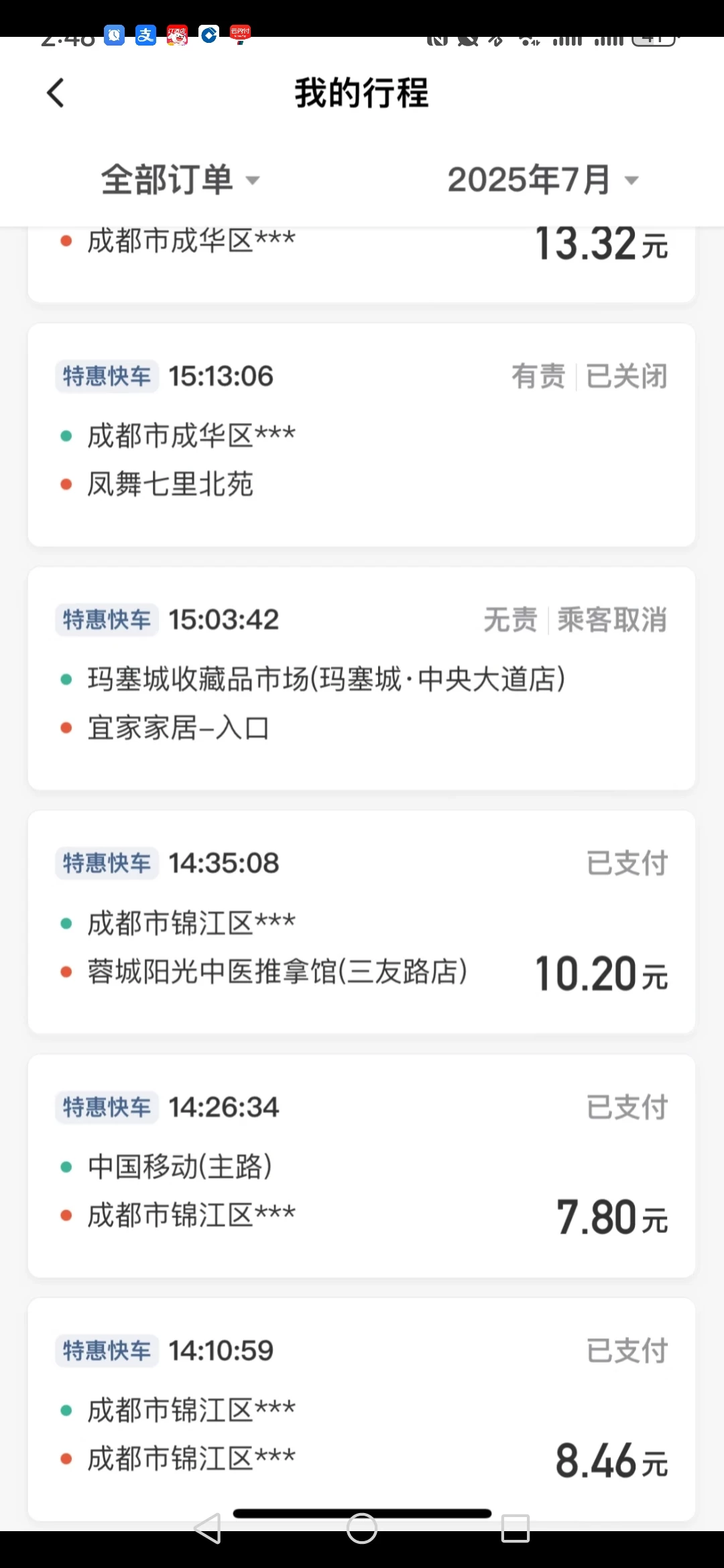Tap the 云闪付 notification icon in the status bar
Image resolution: width=724 pixels, height=1568 pixels.
tap(239, 35)
